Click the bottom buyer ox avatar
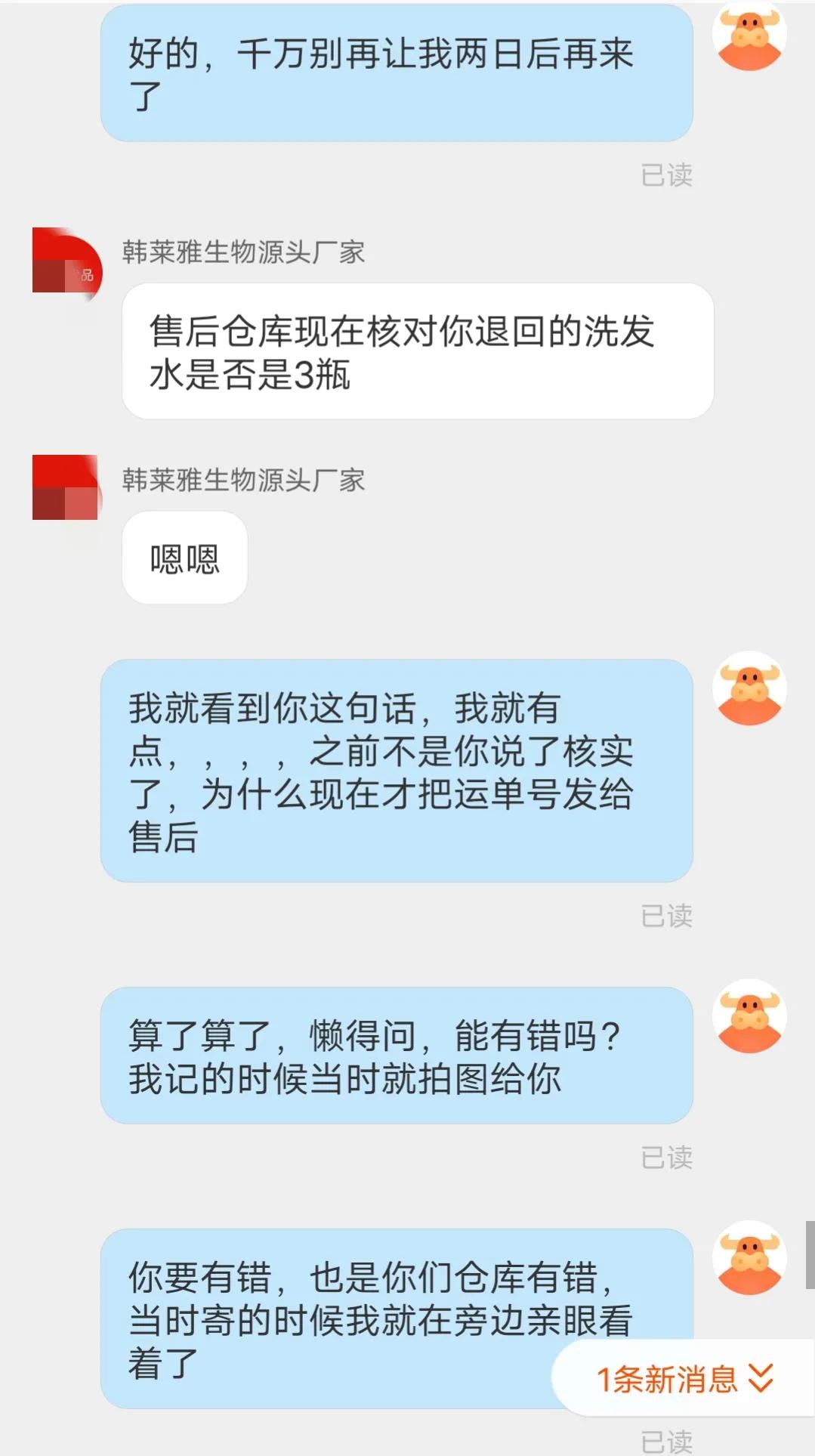The height and width of the screenshot is (1456, 815). pyautogui.click(x=750, y=1257)
